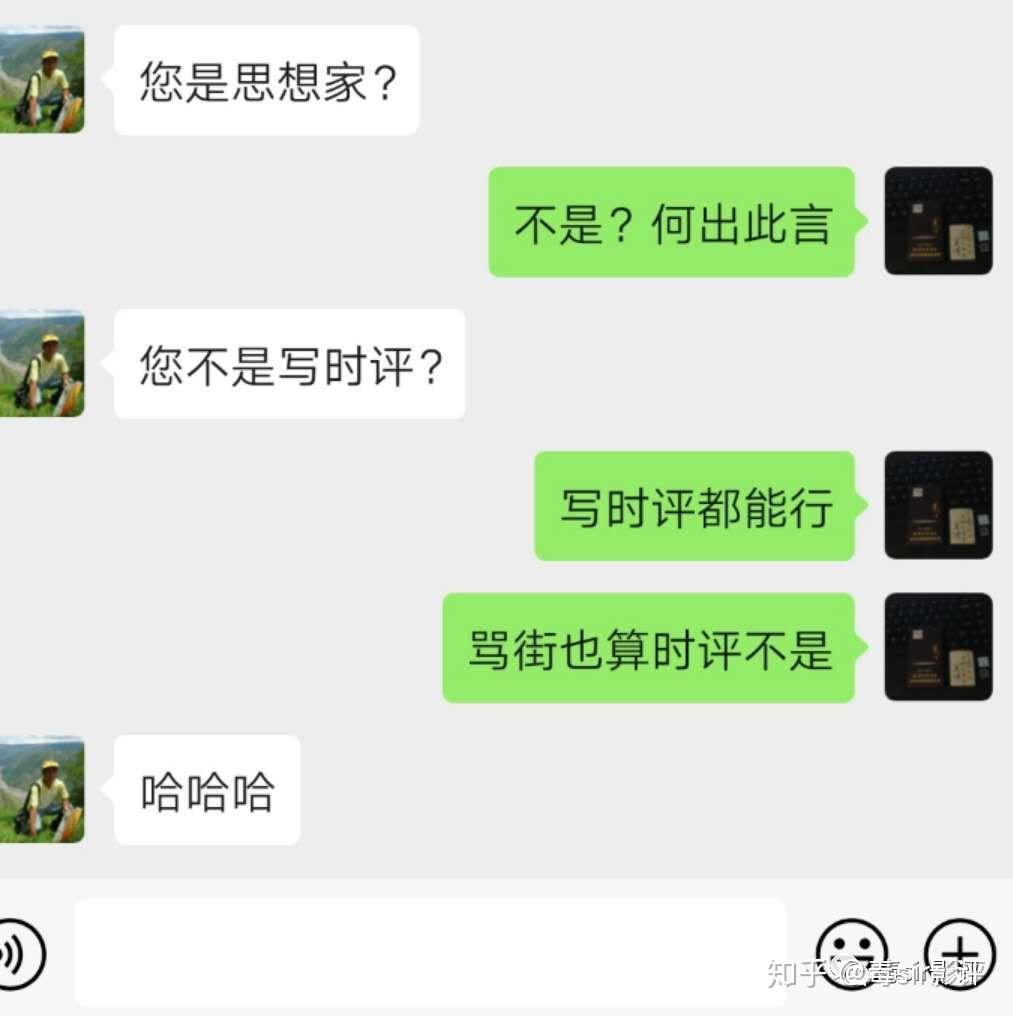The width and height of the screenshot is (1013, 1016).
Task: Switch to voice message input
Action: (18, 952)
